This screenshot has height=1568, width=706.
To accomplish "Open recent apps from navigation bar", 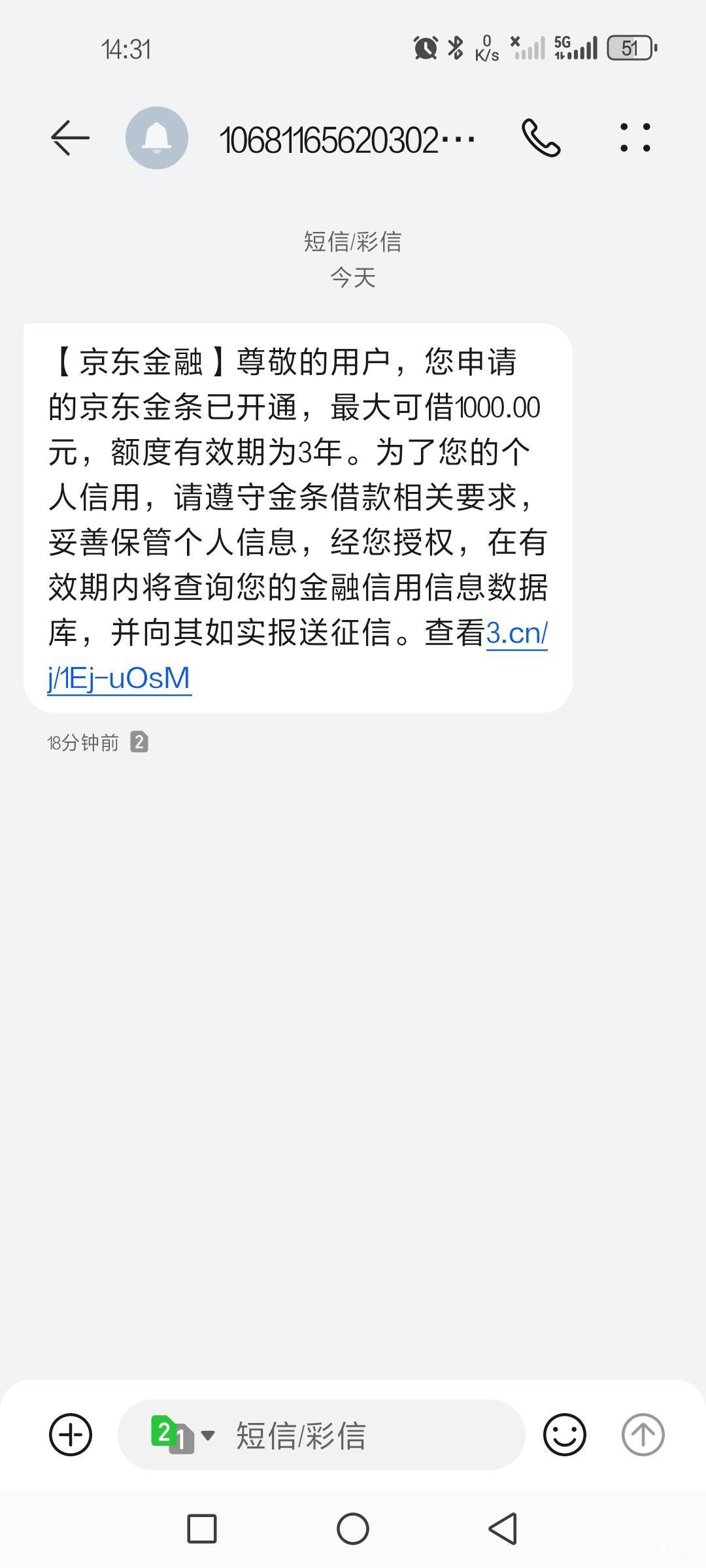I will point(202,1529).
